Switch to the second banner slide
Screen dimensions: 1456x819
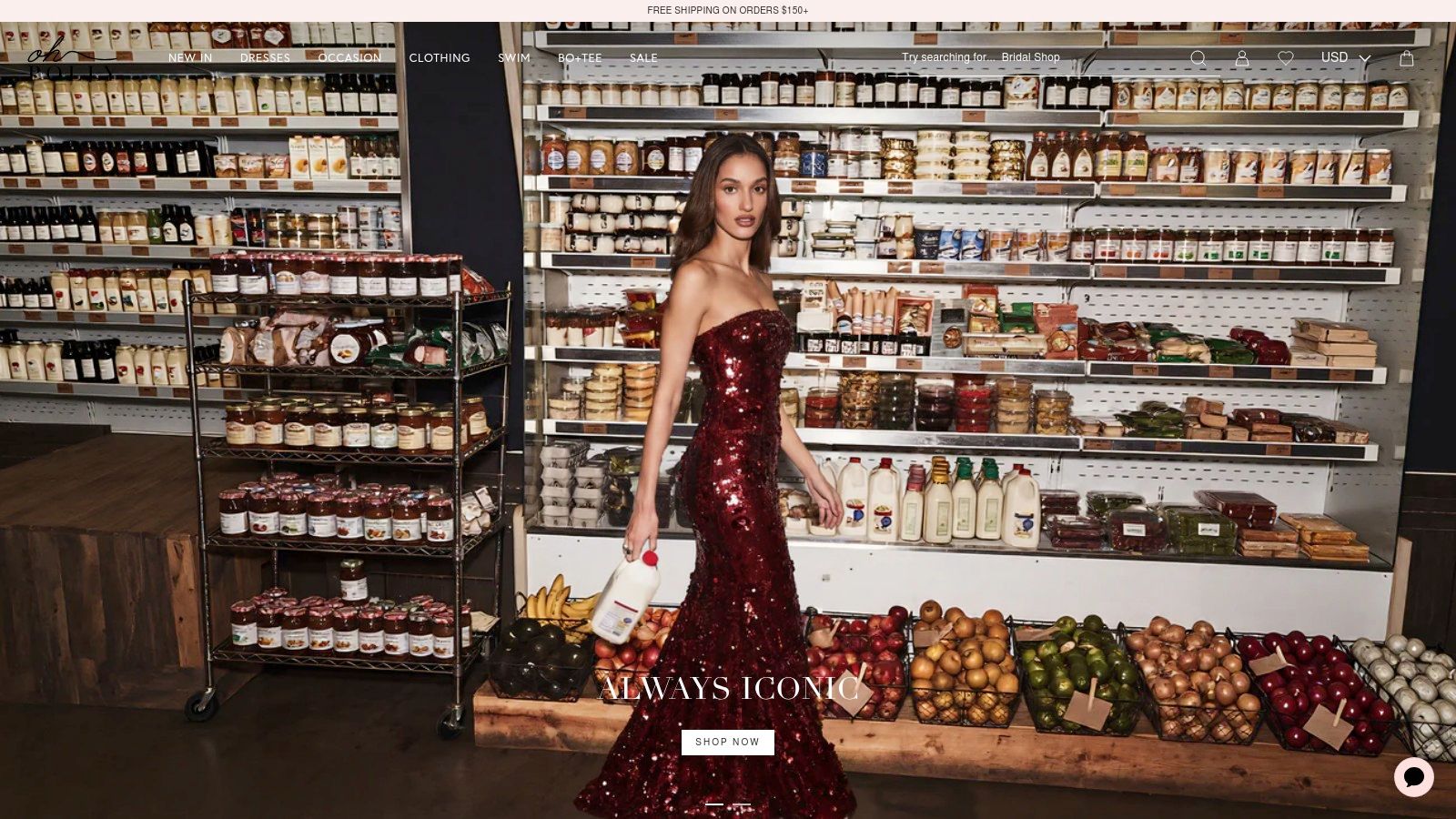click(x=742, y=804)
